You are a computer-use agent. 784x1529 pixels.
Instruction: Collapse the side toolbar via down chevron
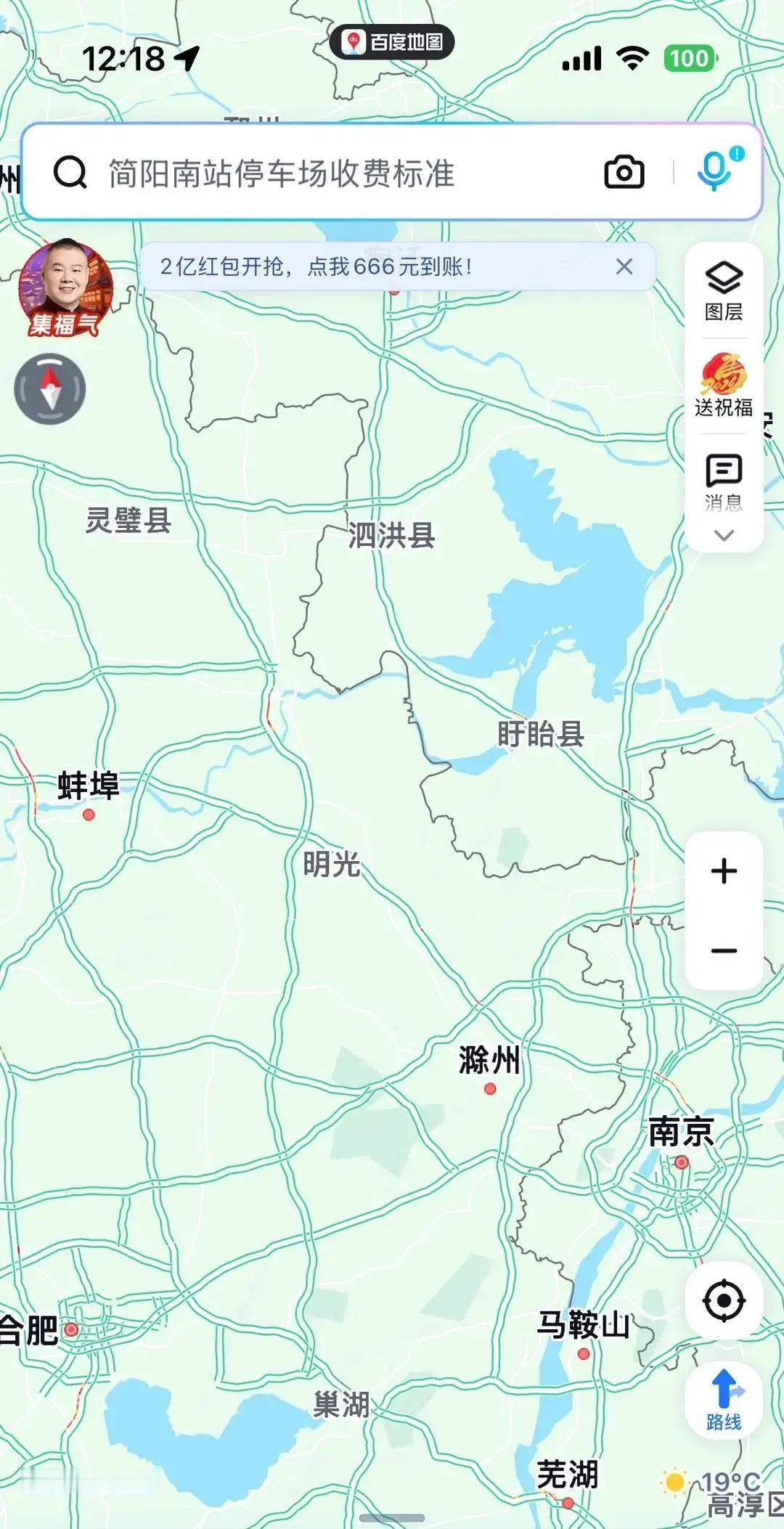(722, 536)
